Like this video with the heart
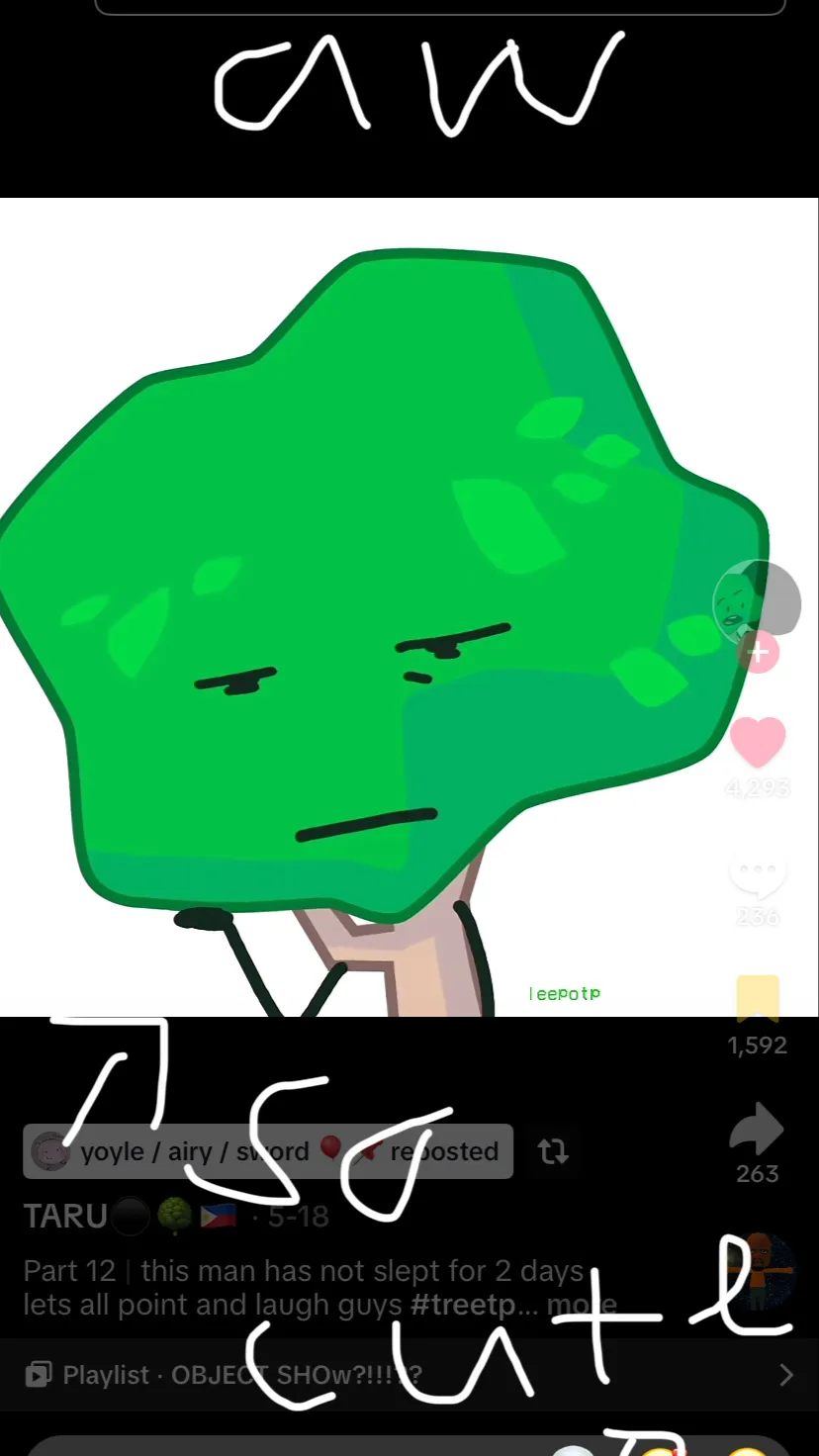This screenshot has height=1456, width=819. 758,742
